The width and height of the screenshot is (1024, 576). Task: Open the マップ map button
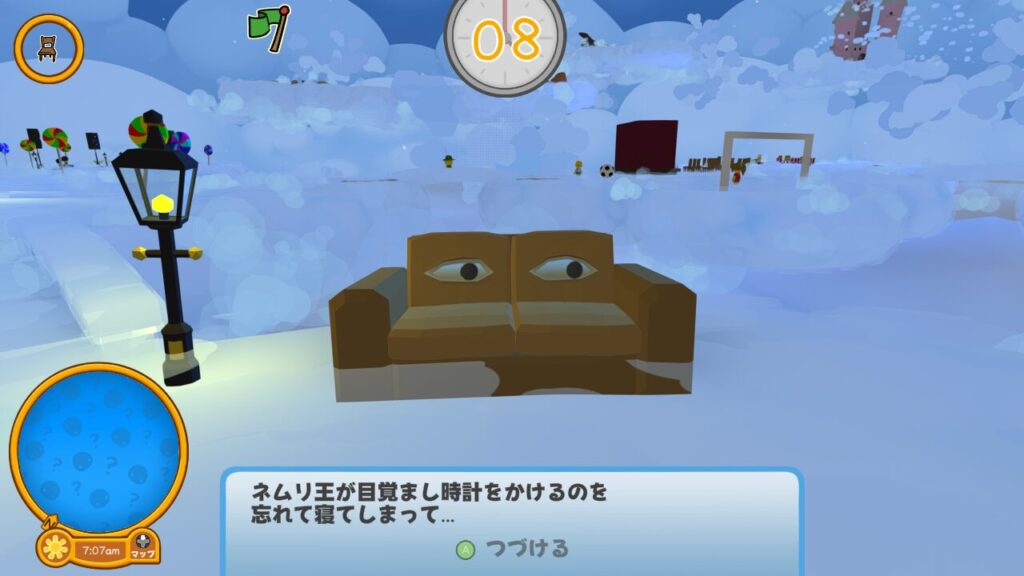click(143, 547)
